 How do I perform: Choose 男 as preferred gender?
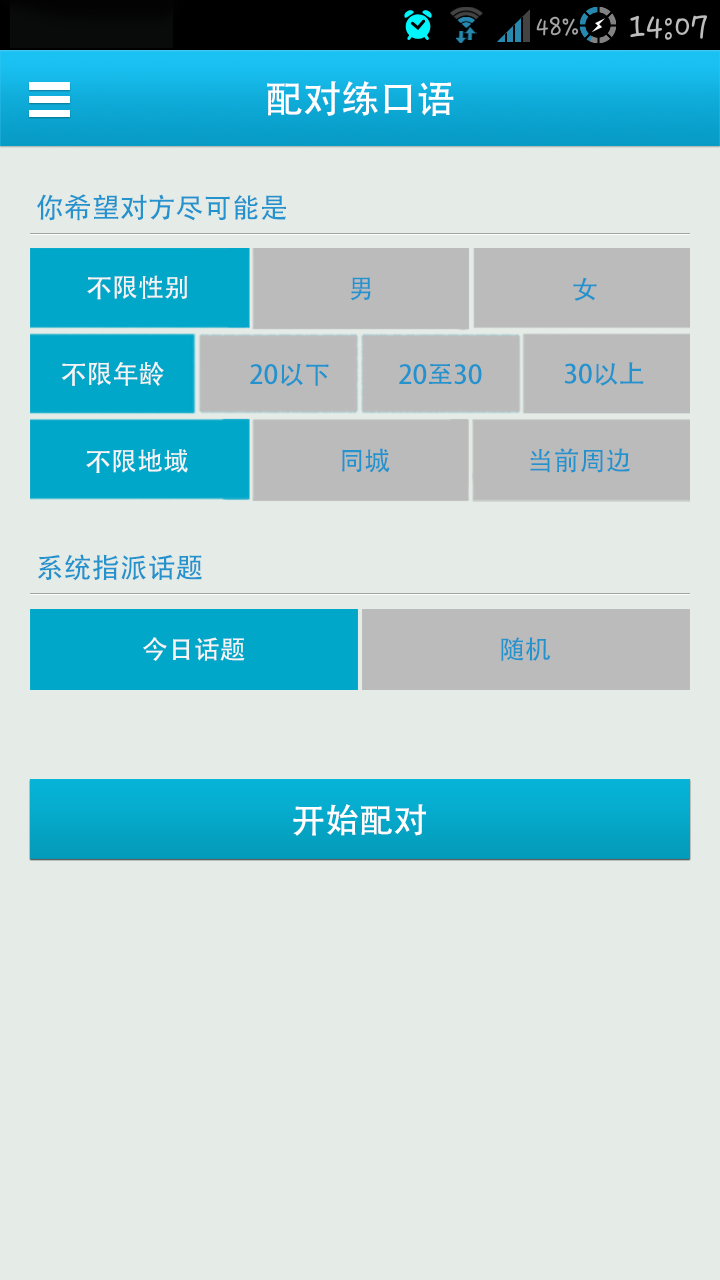coord(361,289)
